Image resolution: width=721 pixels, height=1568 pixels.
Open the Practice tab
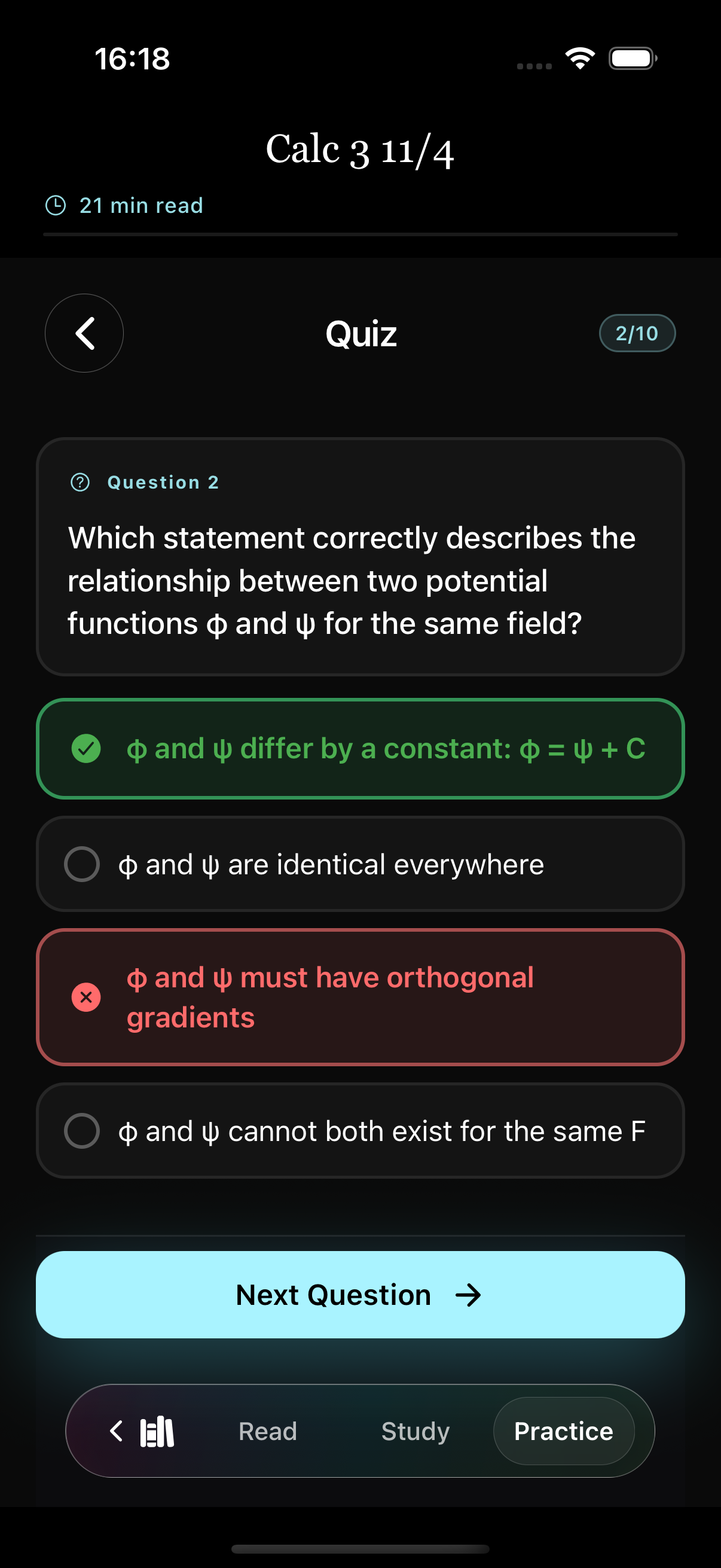563,1431
